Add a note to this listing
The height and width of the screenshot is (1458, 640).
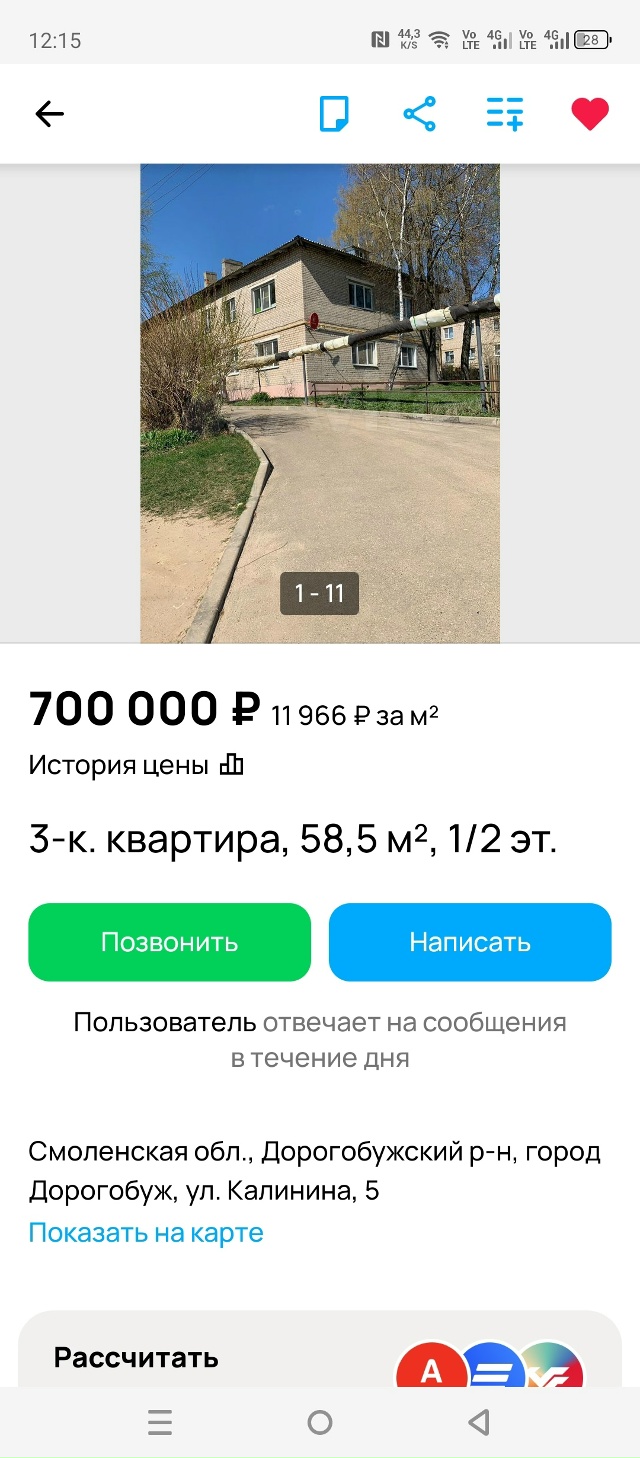[x=334, y=114]
